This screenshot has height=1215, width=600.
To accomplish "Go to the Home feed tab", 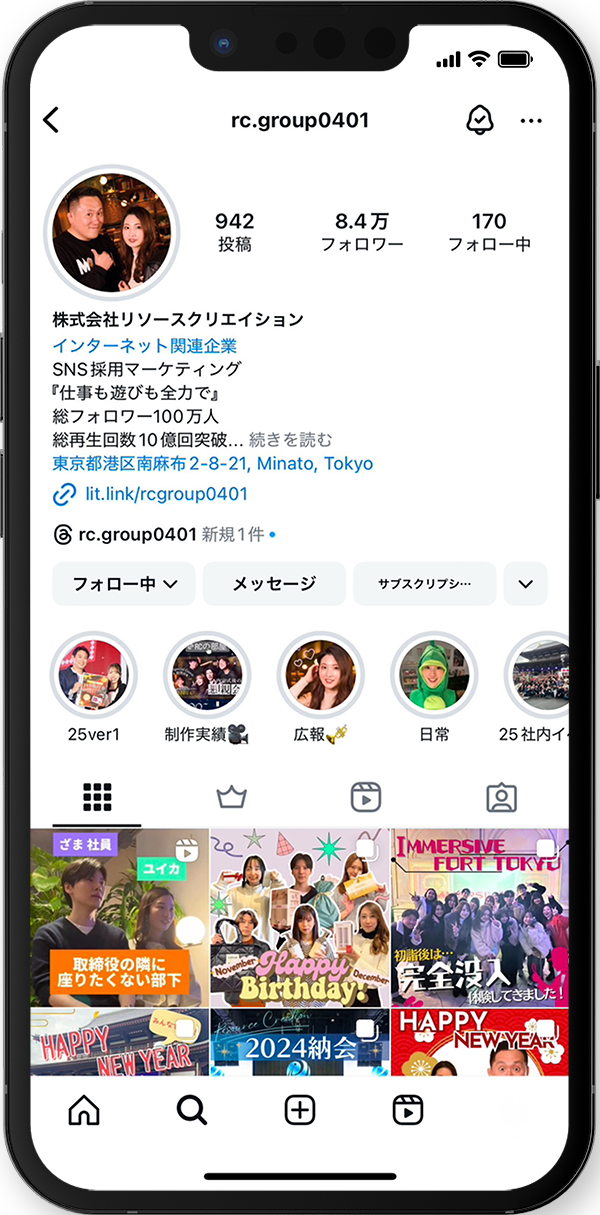I will pos(83,1109).
